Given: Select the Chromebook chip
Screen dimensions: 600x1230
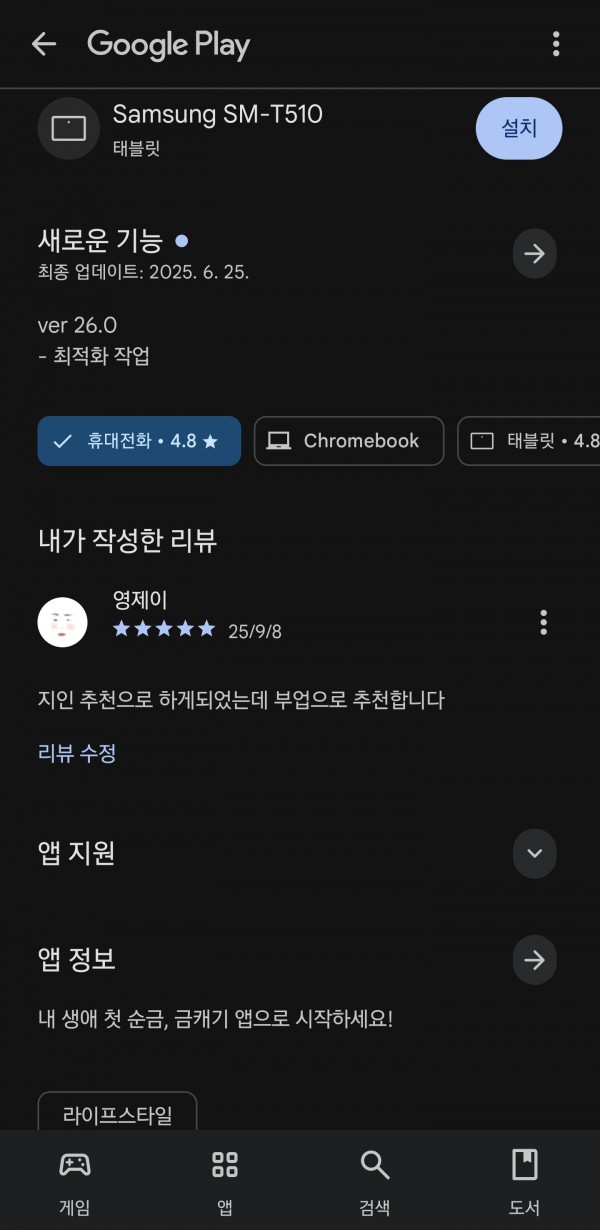Looking at the screenshot, I should pyautogui.click(x=349, y=441).
